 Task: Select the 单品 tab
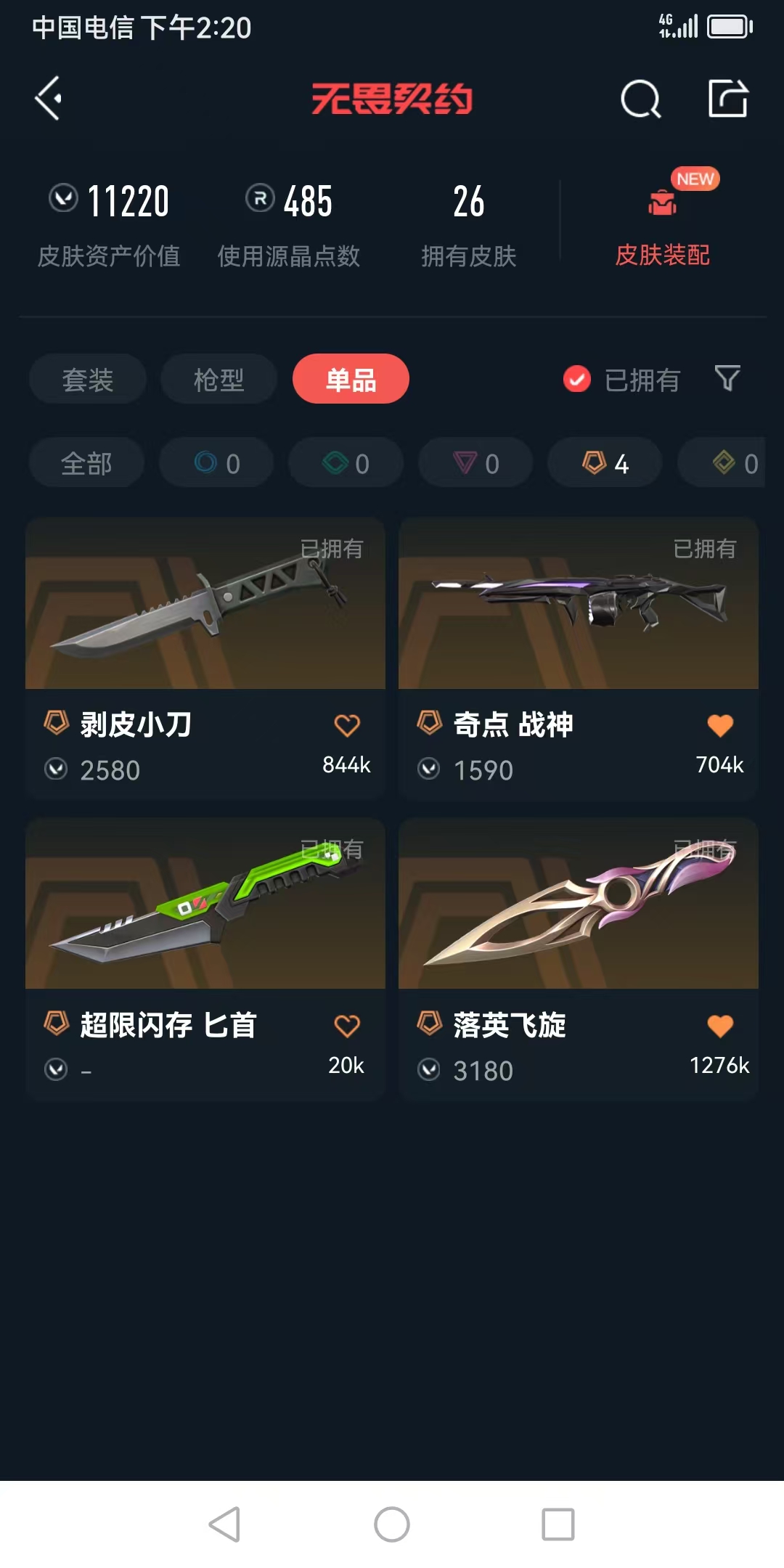coord(351,380)
